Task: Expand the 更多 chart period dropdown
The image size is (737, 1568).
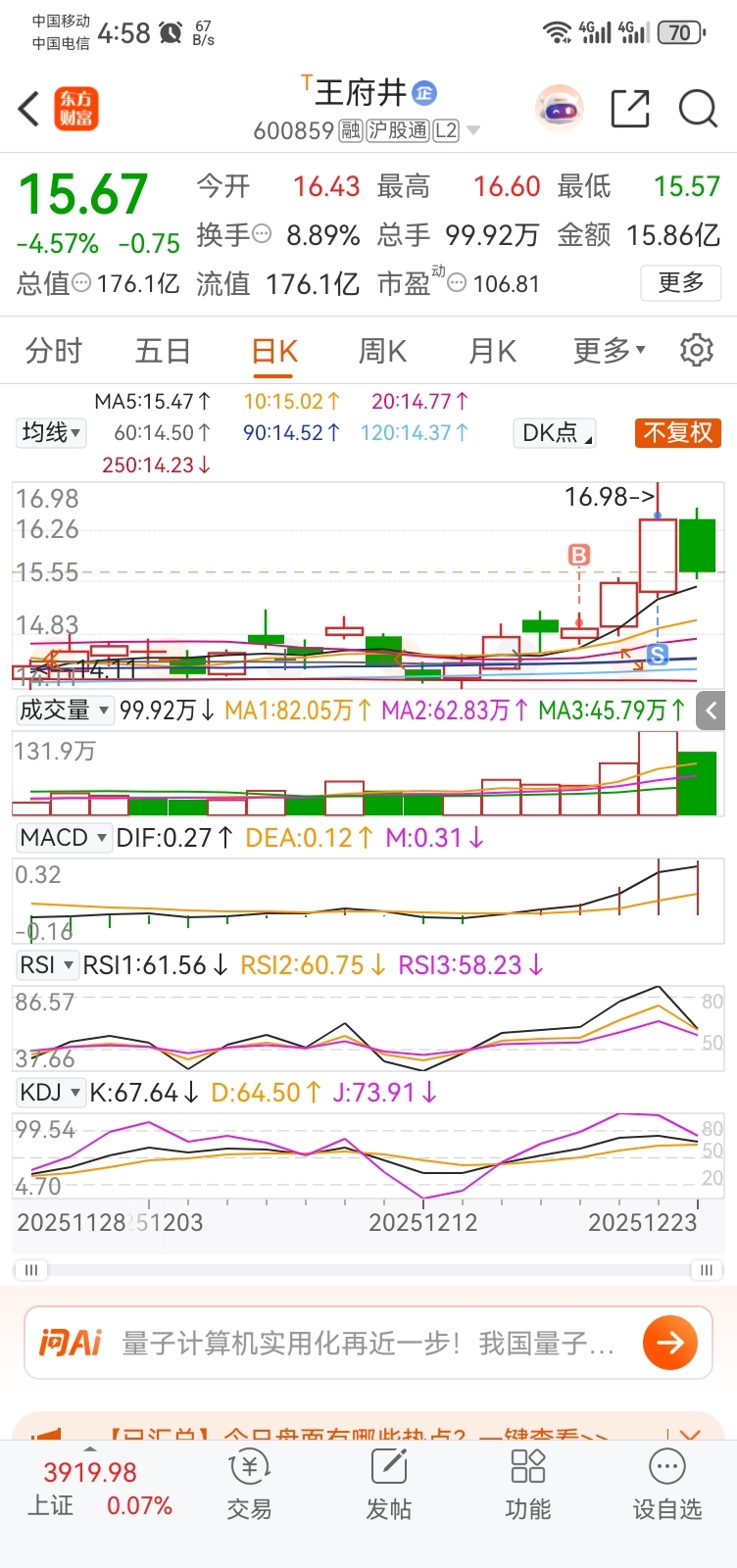Action: pyautogui.click(x=609, y=351)
